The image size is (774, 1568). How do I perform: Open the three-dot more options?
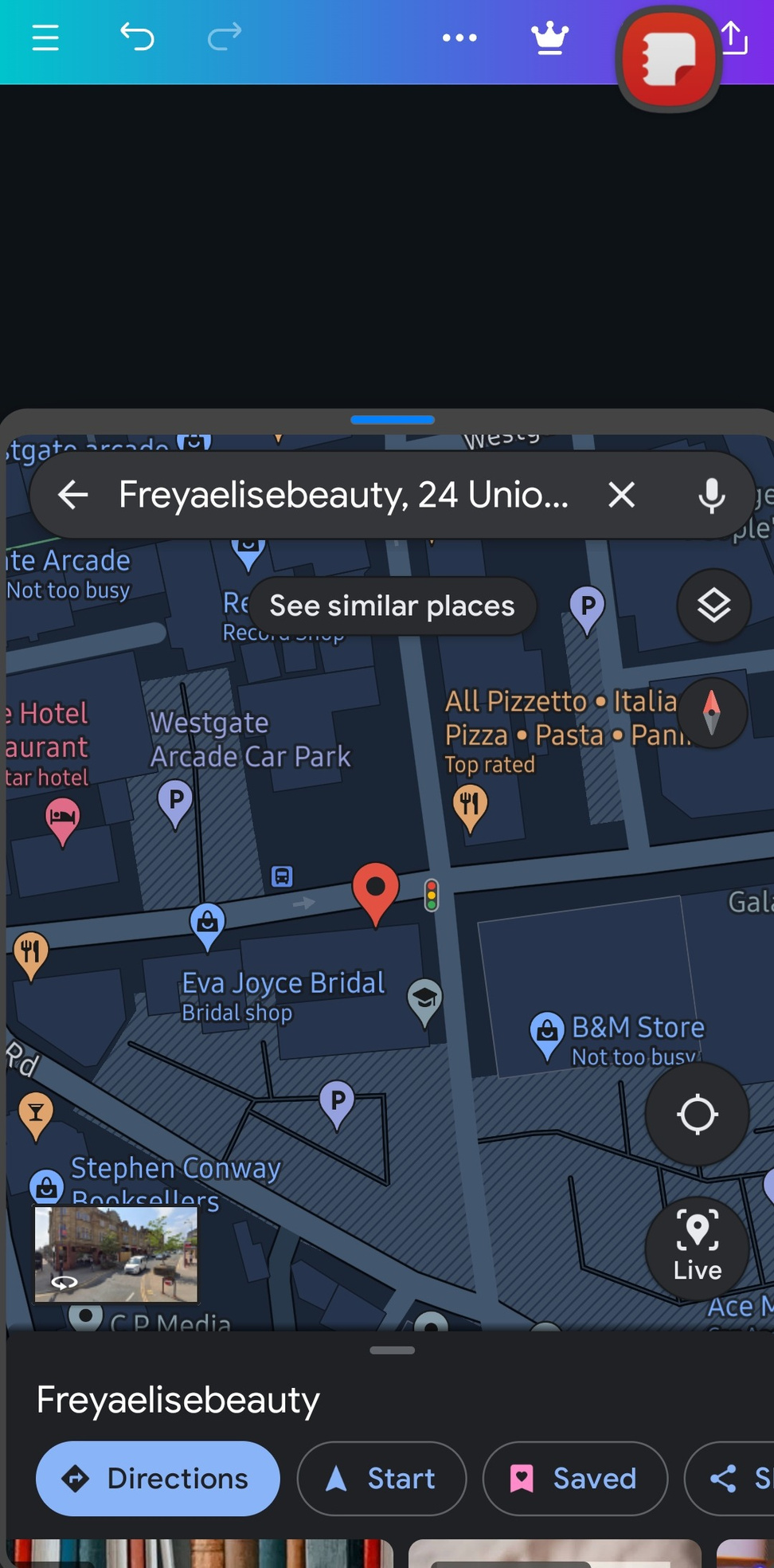coord(459,37)
